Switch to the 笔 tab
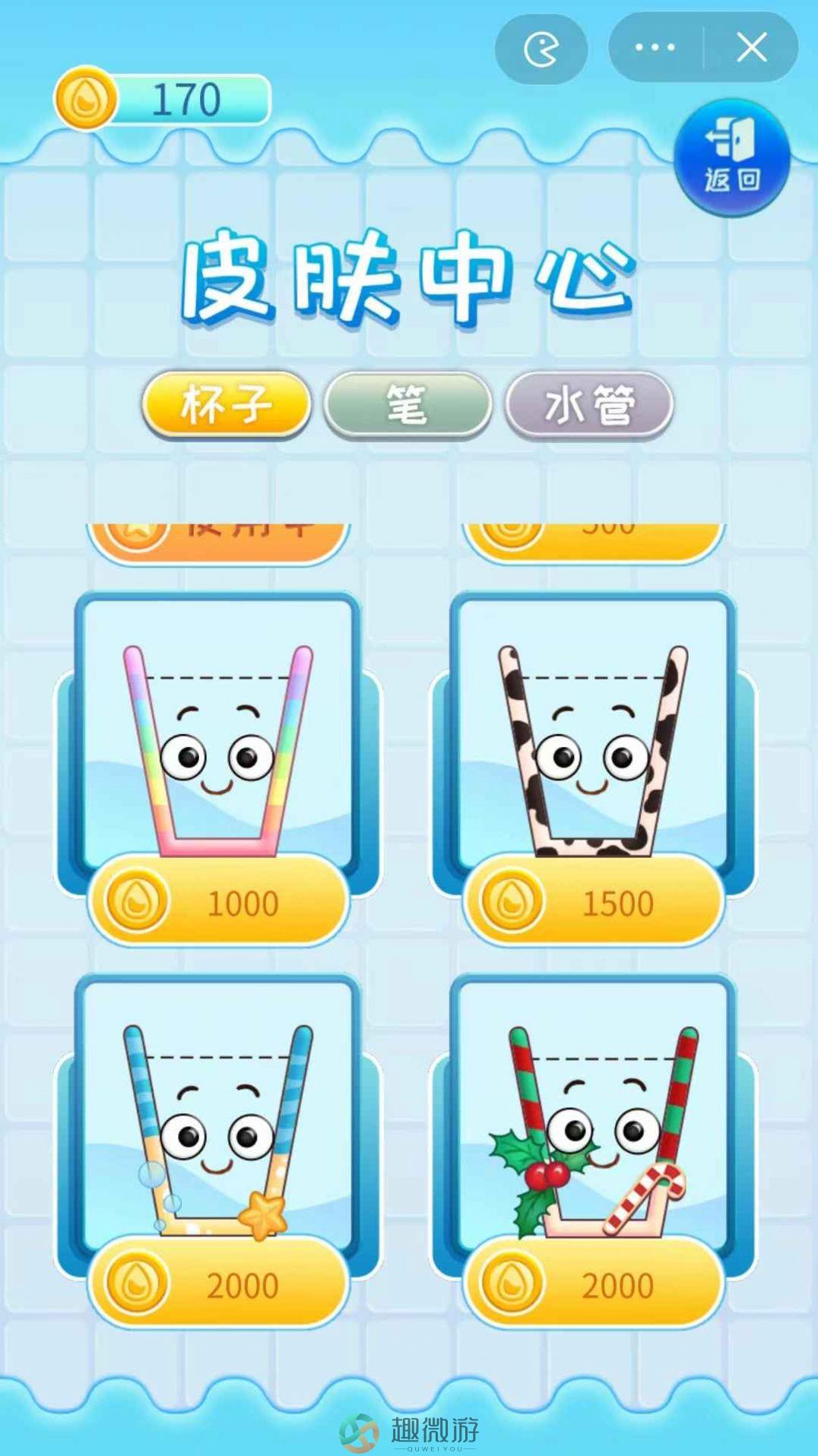818x1456 pixels. 407,404
